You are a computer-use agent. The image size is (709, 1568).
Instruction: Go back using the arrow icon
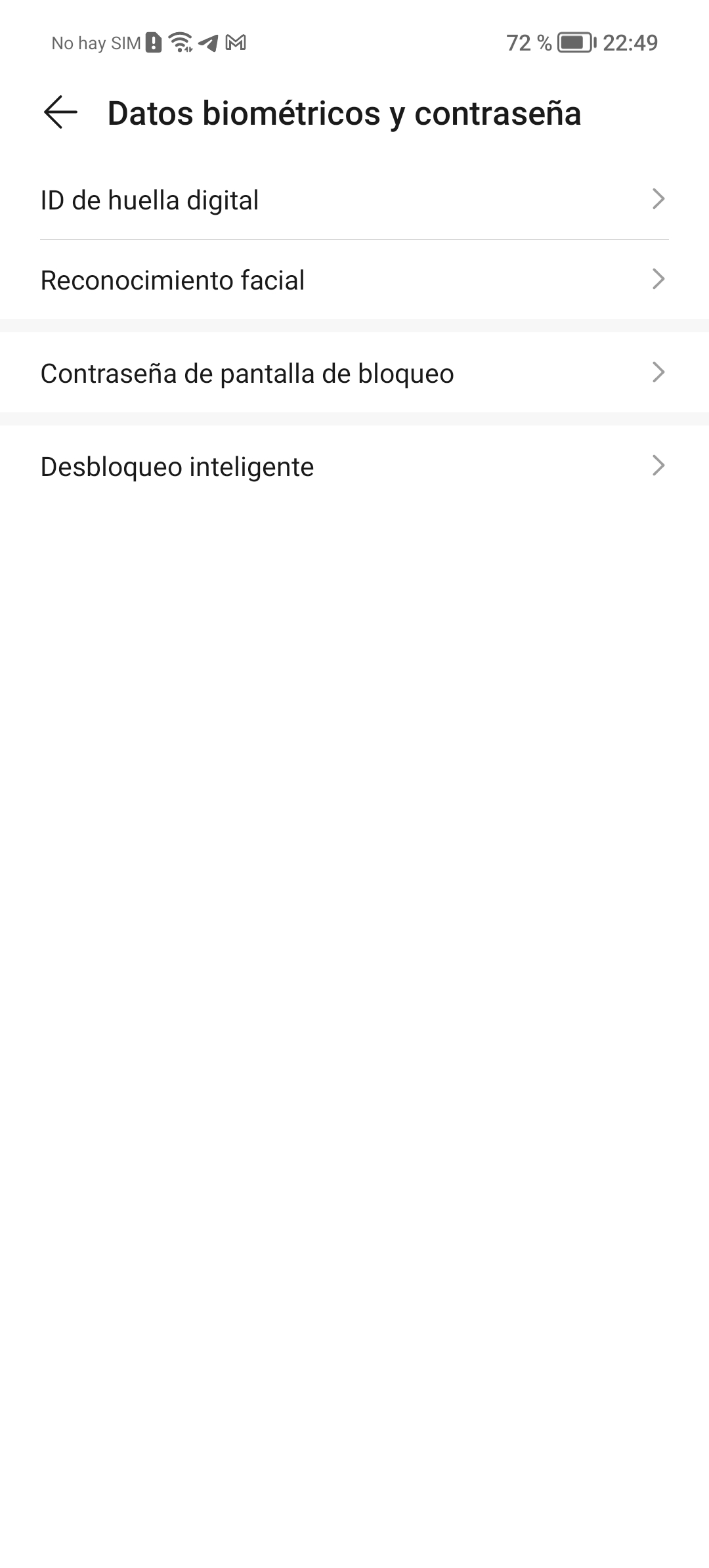60,112
